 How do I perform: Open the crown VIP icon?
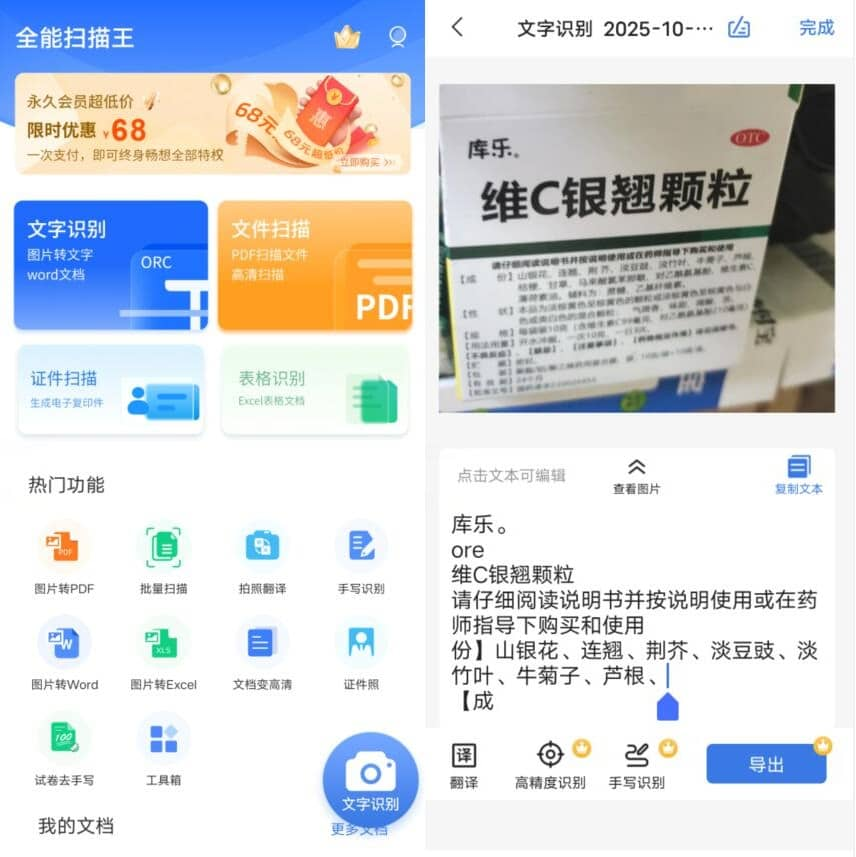(x=347, y=38)
